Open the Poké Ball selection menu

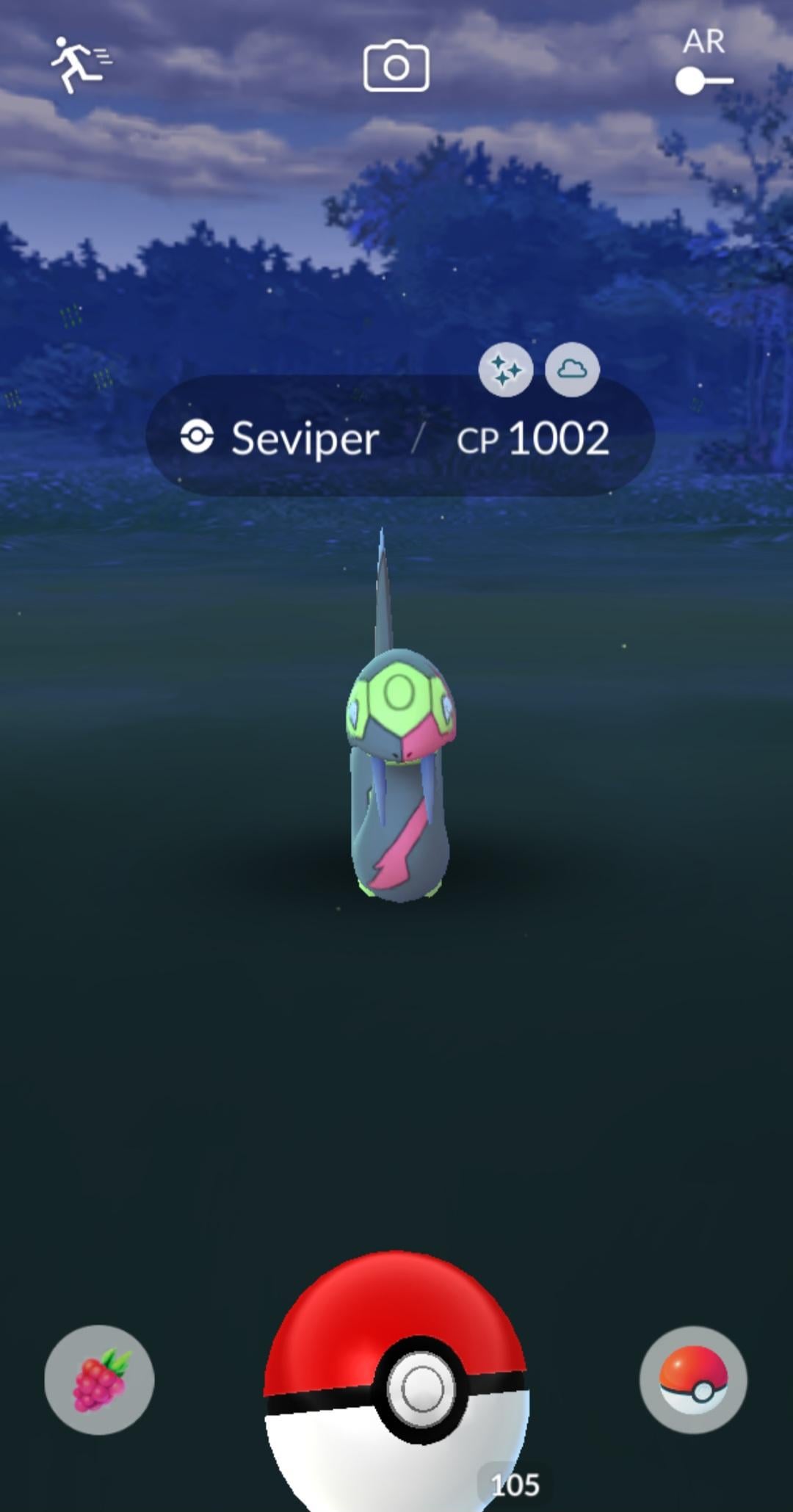(x=693, y=1379)
